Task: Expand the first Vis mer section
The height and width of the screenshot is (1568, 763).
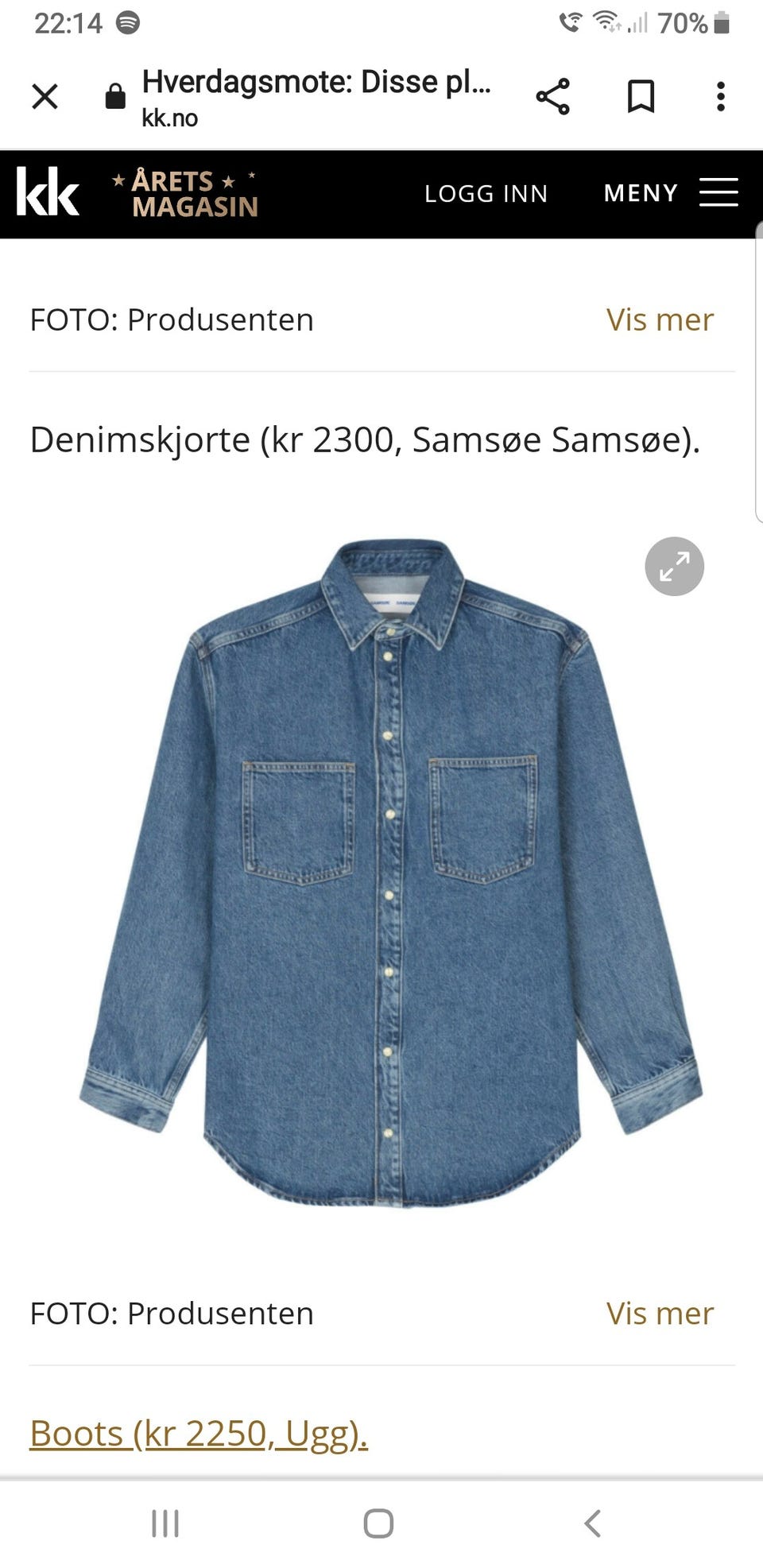Action: pos(660,320)
